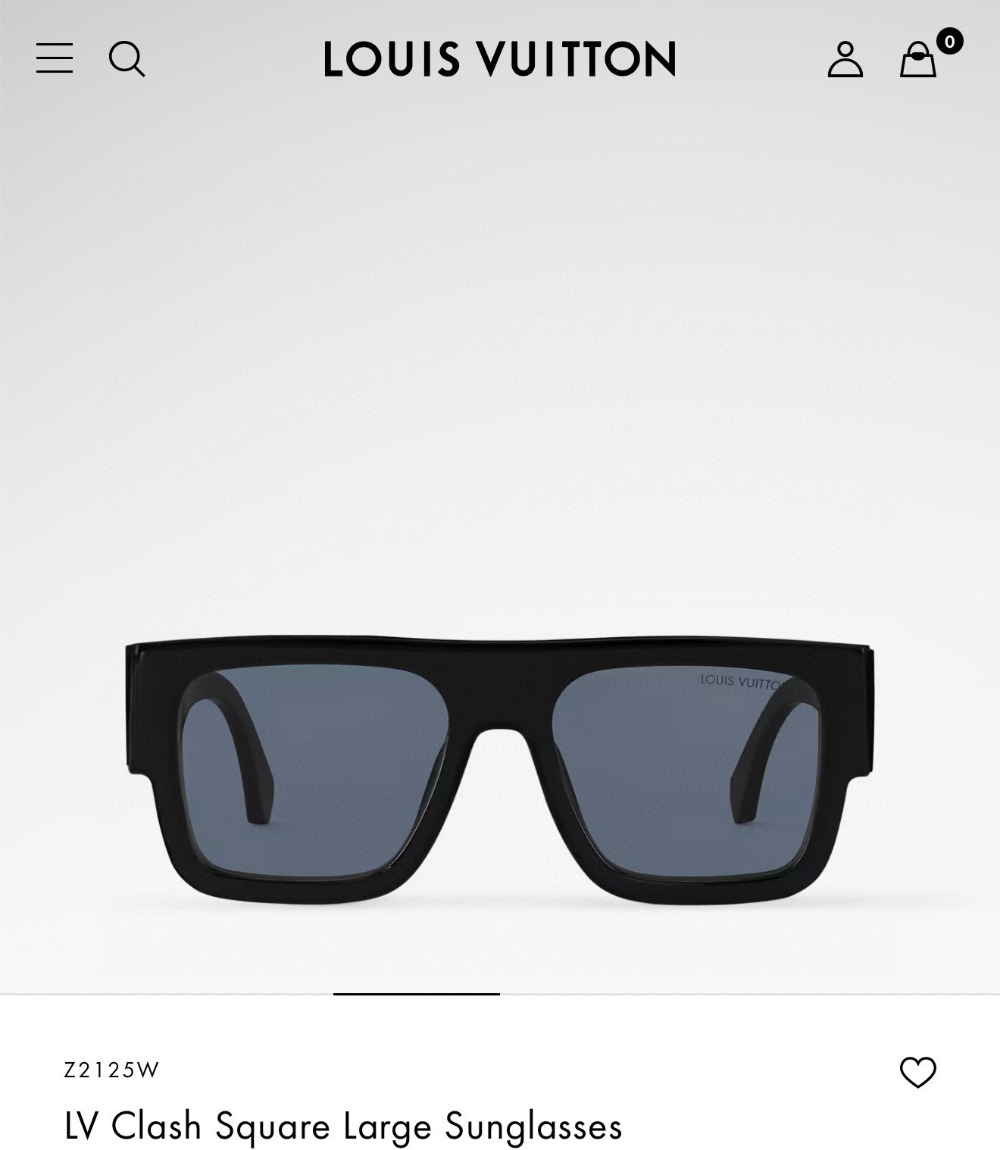Open the account profile icon
The image size is (1000, 1150).
[x=845, y=59]
